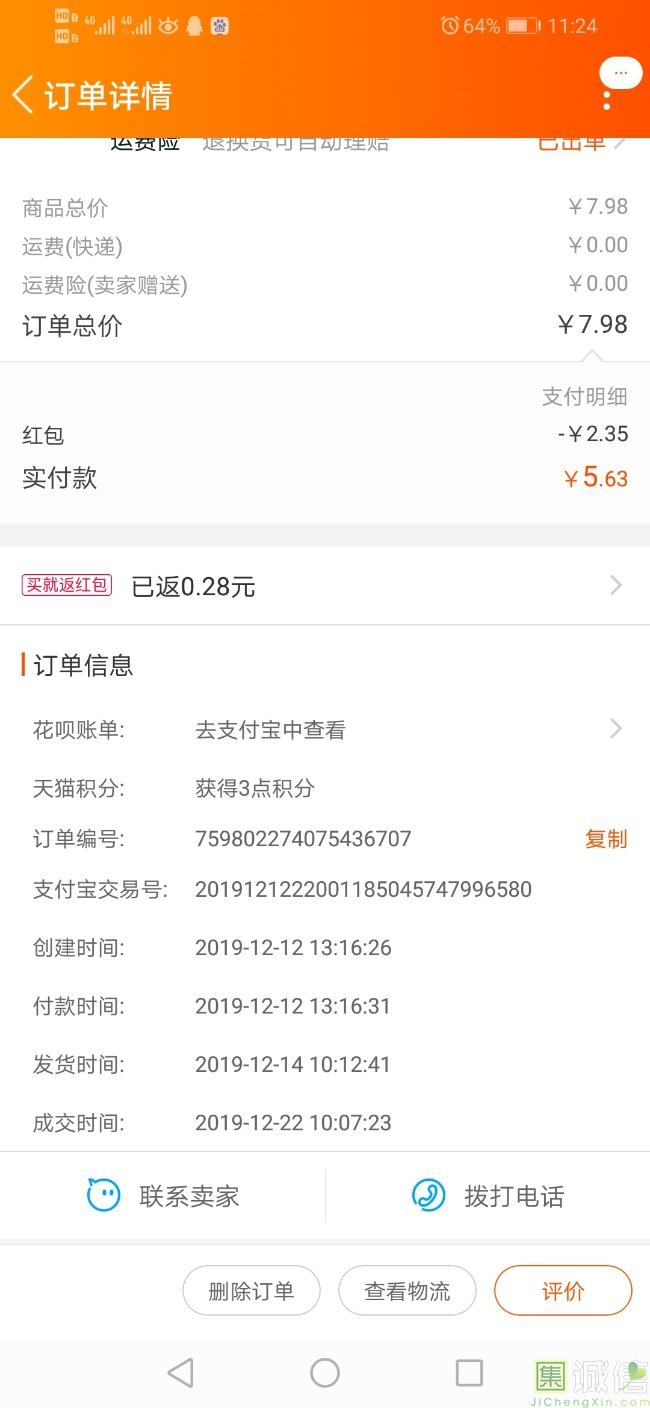Go back from 订单详情 page
The image size is (650, 1408).
[x=23, y=95]
